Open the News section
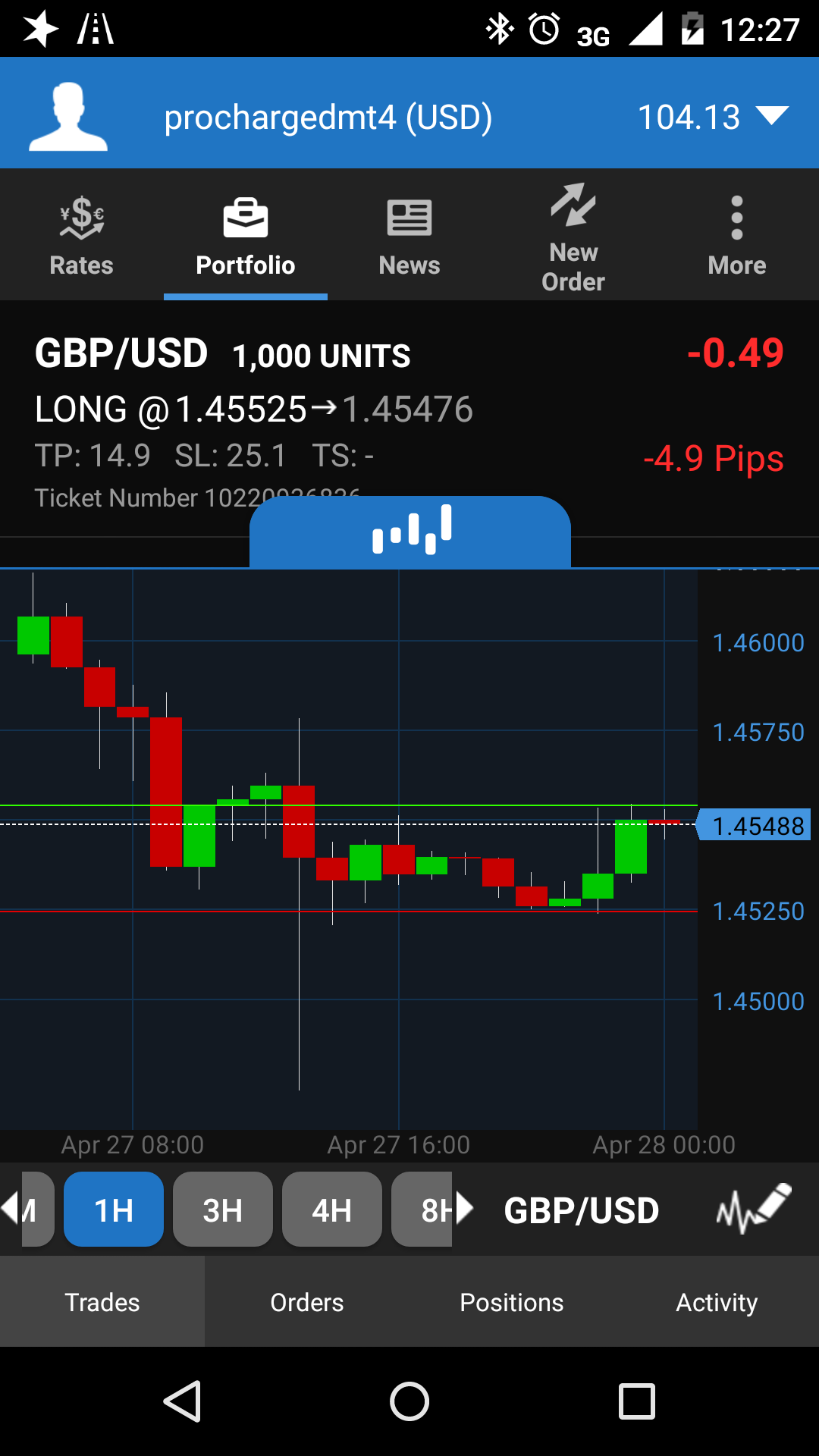This screenshot has height=1456, width=819. 409,237
